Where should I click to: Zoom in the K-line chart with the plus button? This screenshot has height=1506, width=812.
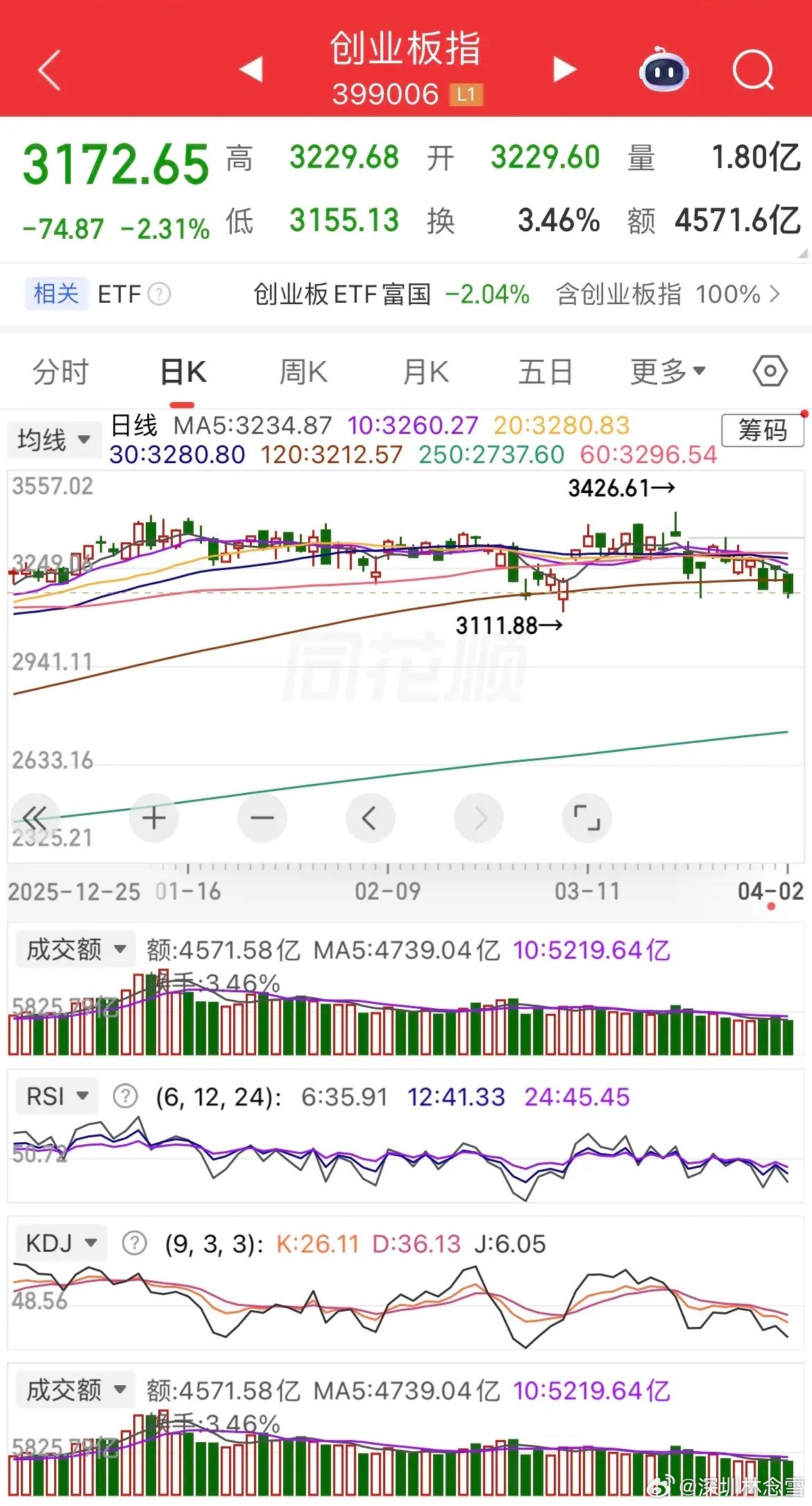(154, 818)
